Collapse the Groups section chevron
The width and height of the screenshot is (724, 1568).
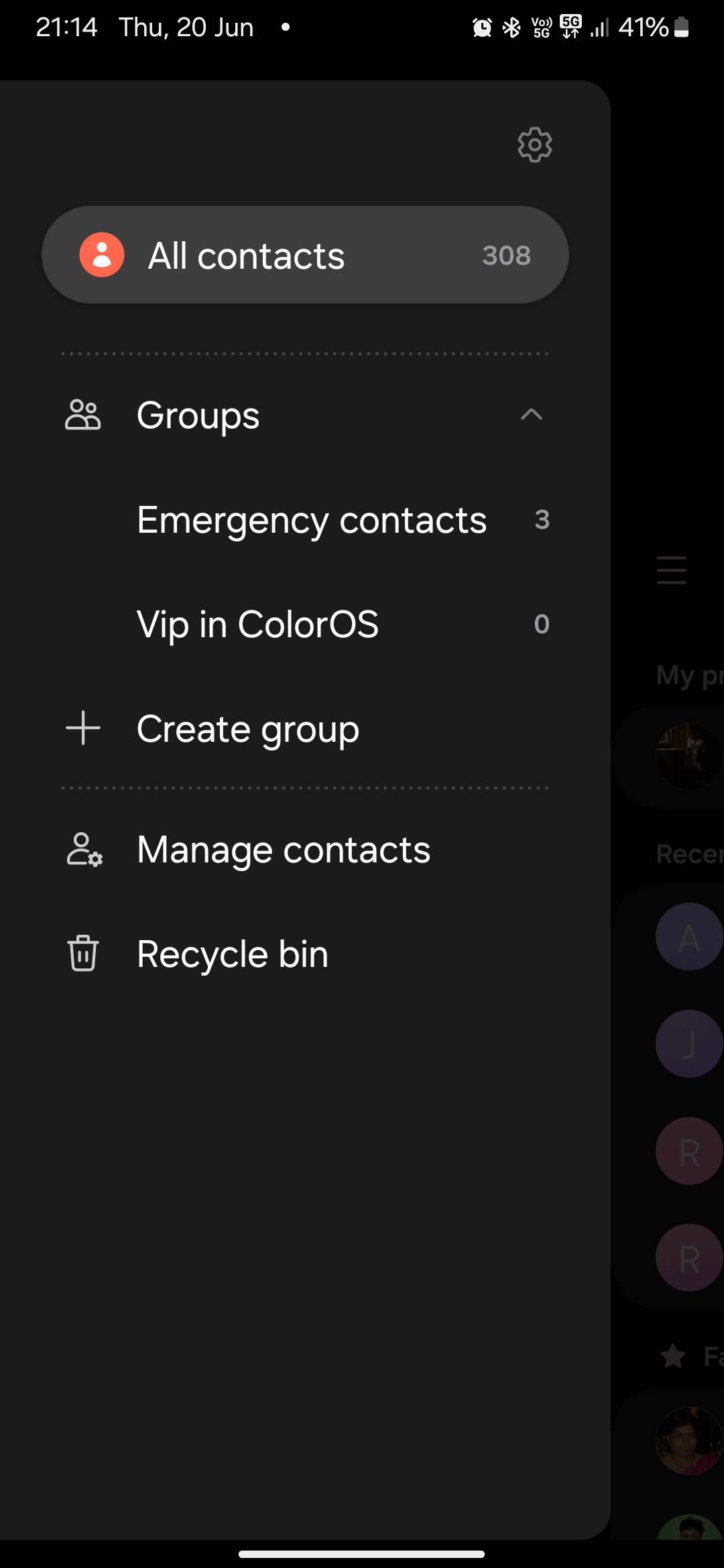(532, 415)
